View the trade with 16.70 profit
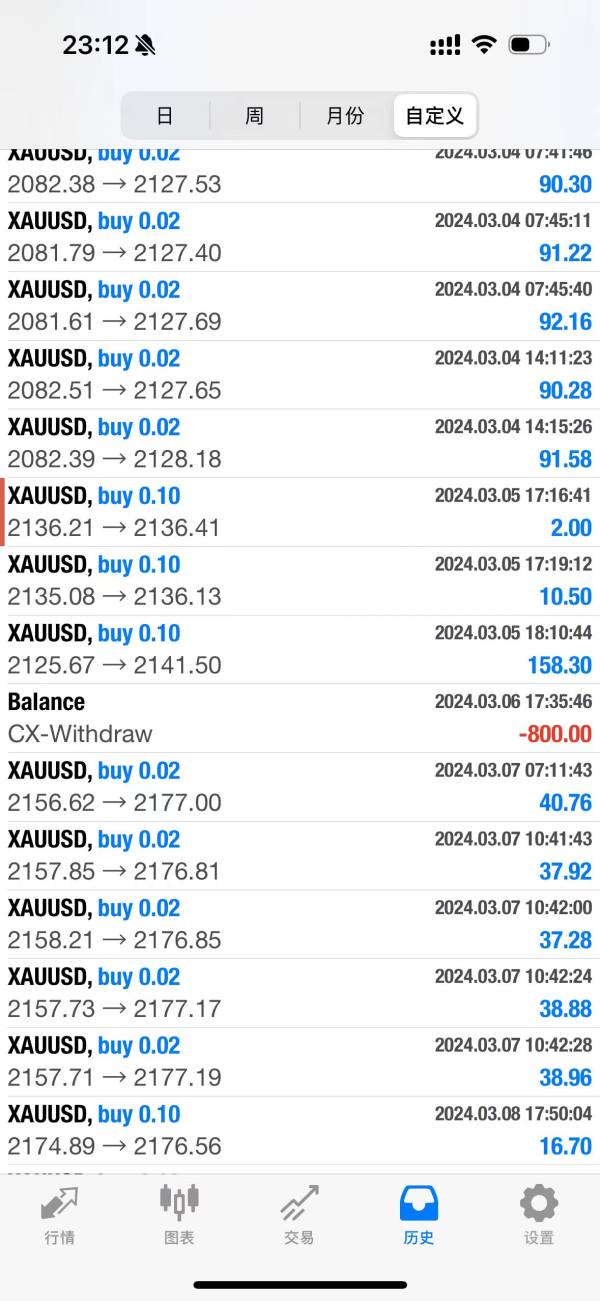The width and height of the screenshot is (600, 1301). [x=300, y=1131]
